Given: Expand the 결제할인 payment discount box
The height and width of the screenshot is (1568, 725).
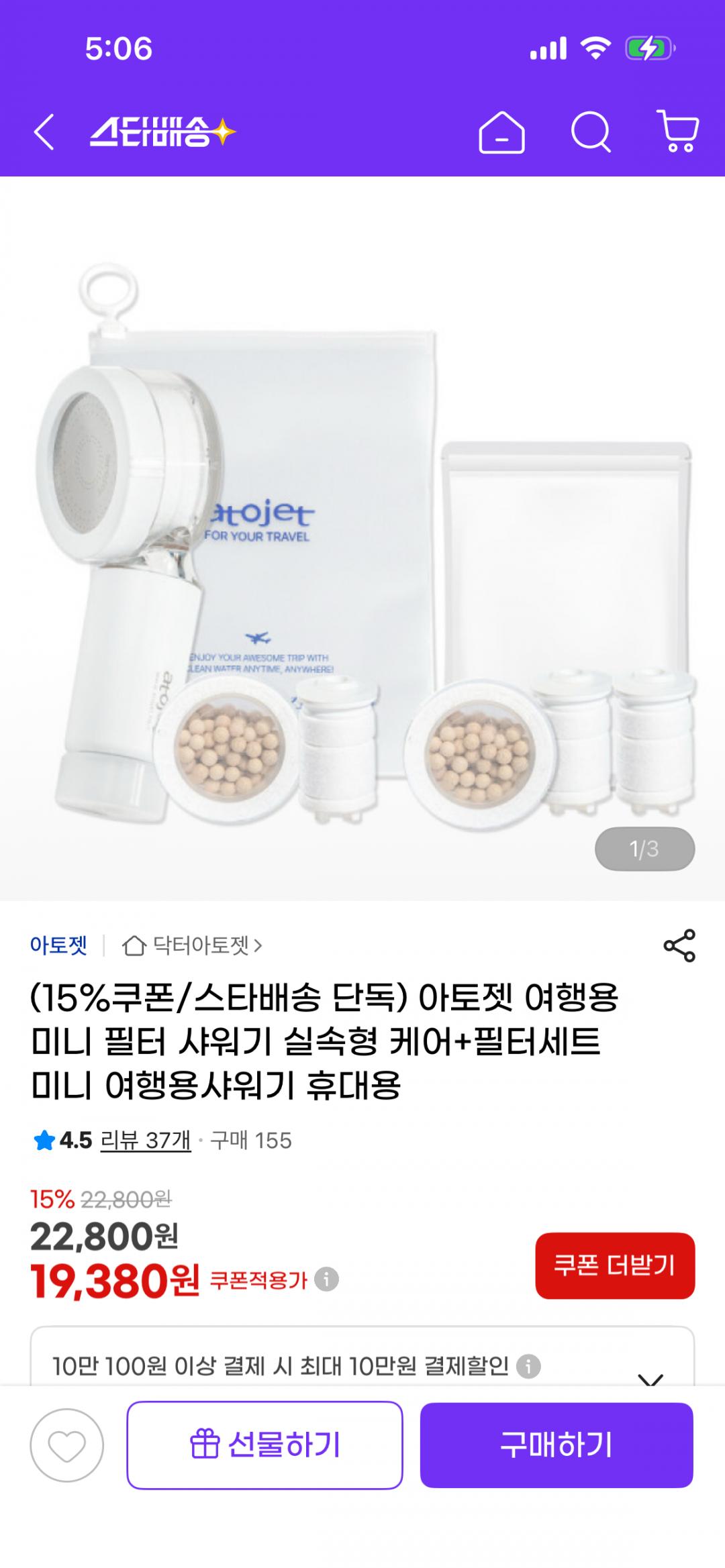Looking at the screenshot, I should point(650,1377).
